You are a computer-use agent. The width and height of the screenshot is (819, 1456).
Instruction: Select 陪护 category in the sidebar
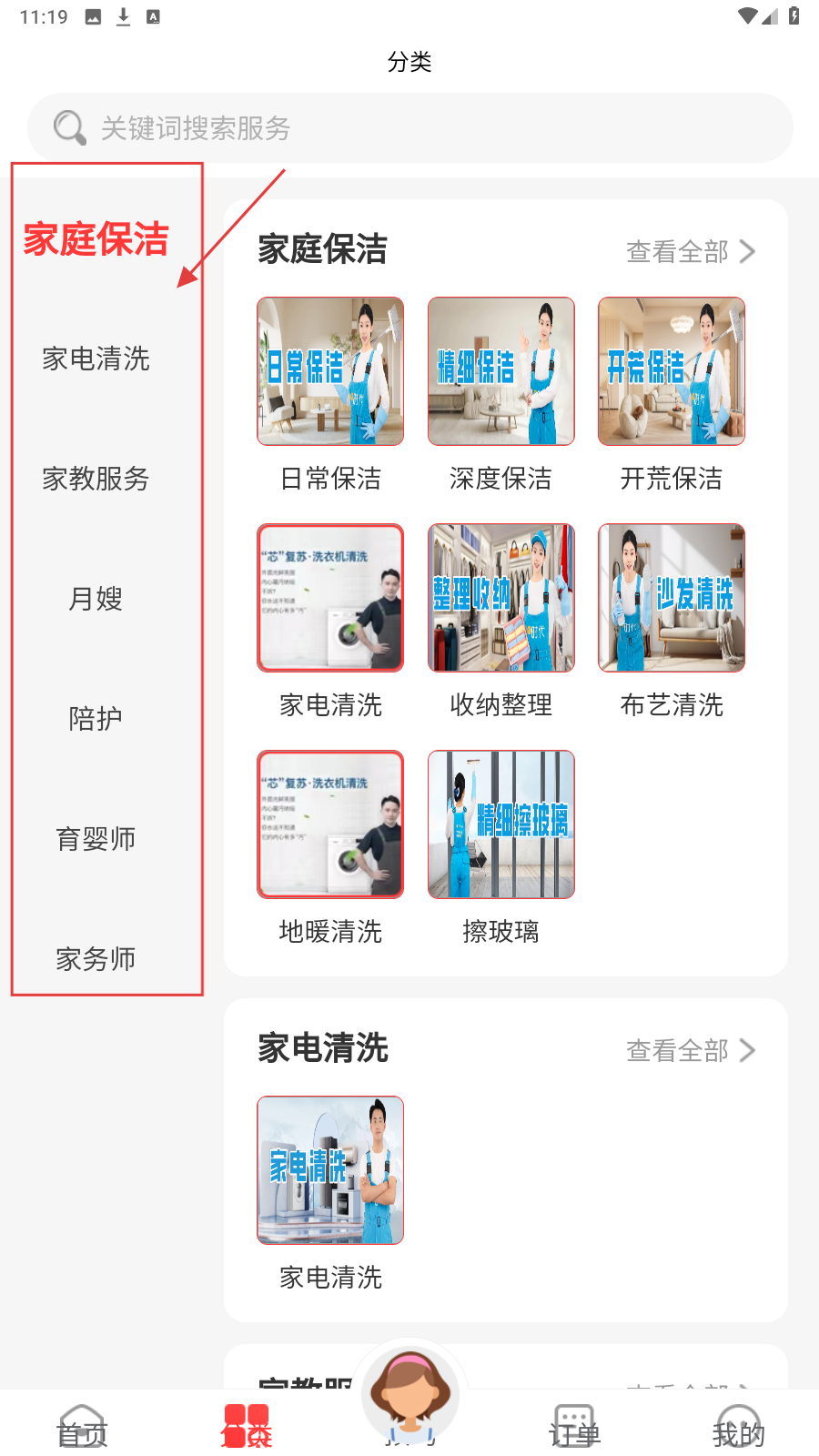96,719
